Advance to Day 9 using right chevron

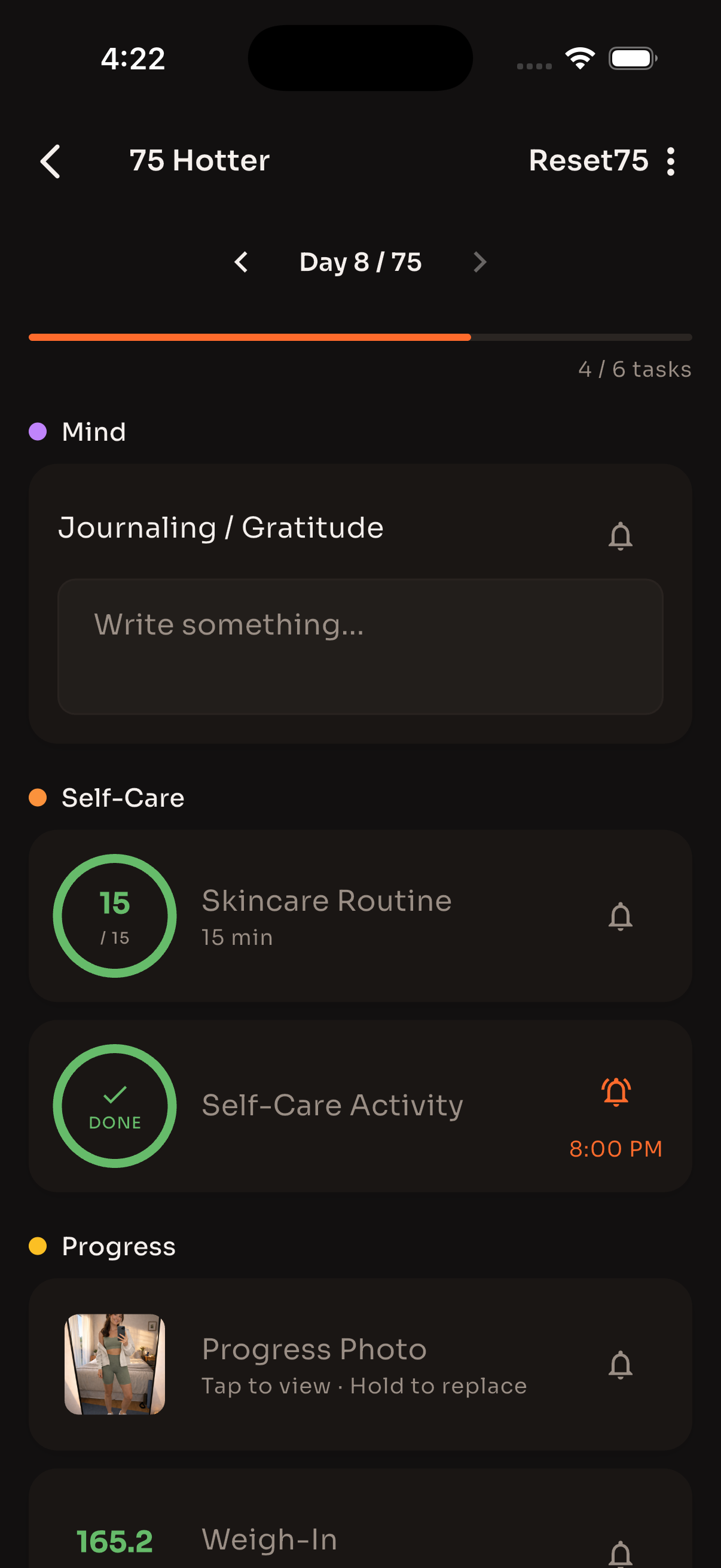[480, 262]
